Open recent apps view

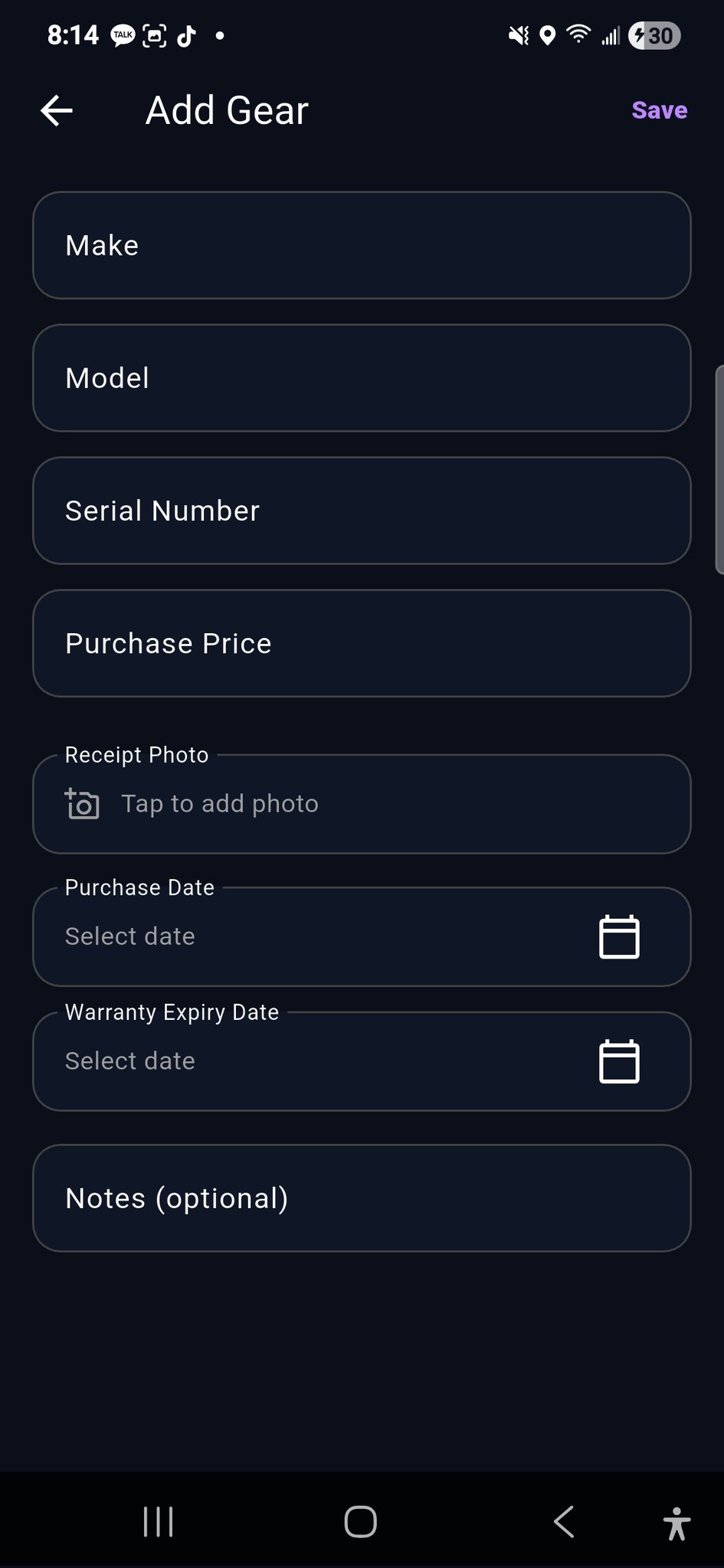pos(159,1521)
